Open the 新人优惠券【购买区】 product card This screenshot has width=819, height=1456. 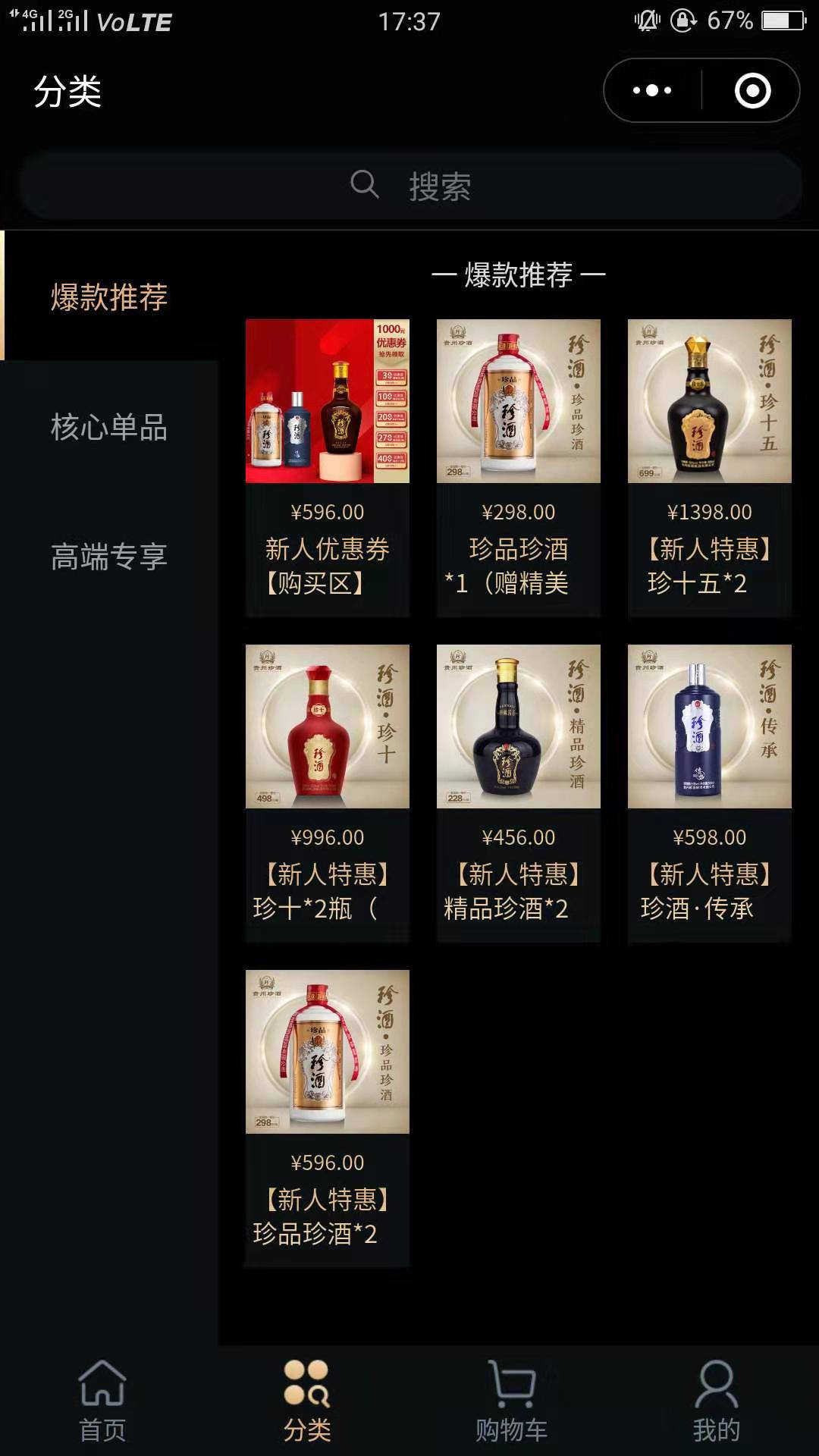(328, 468)
